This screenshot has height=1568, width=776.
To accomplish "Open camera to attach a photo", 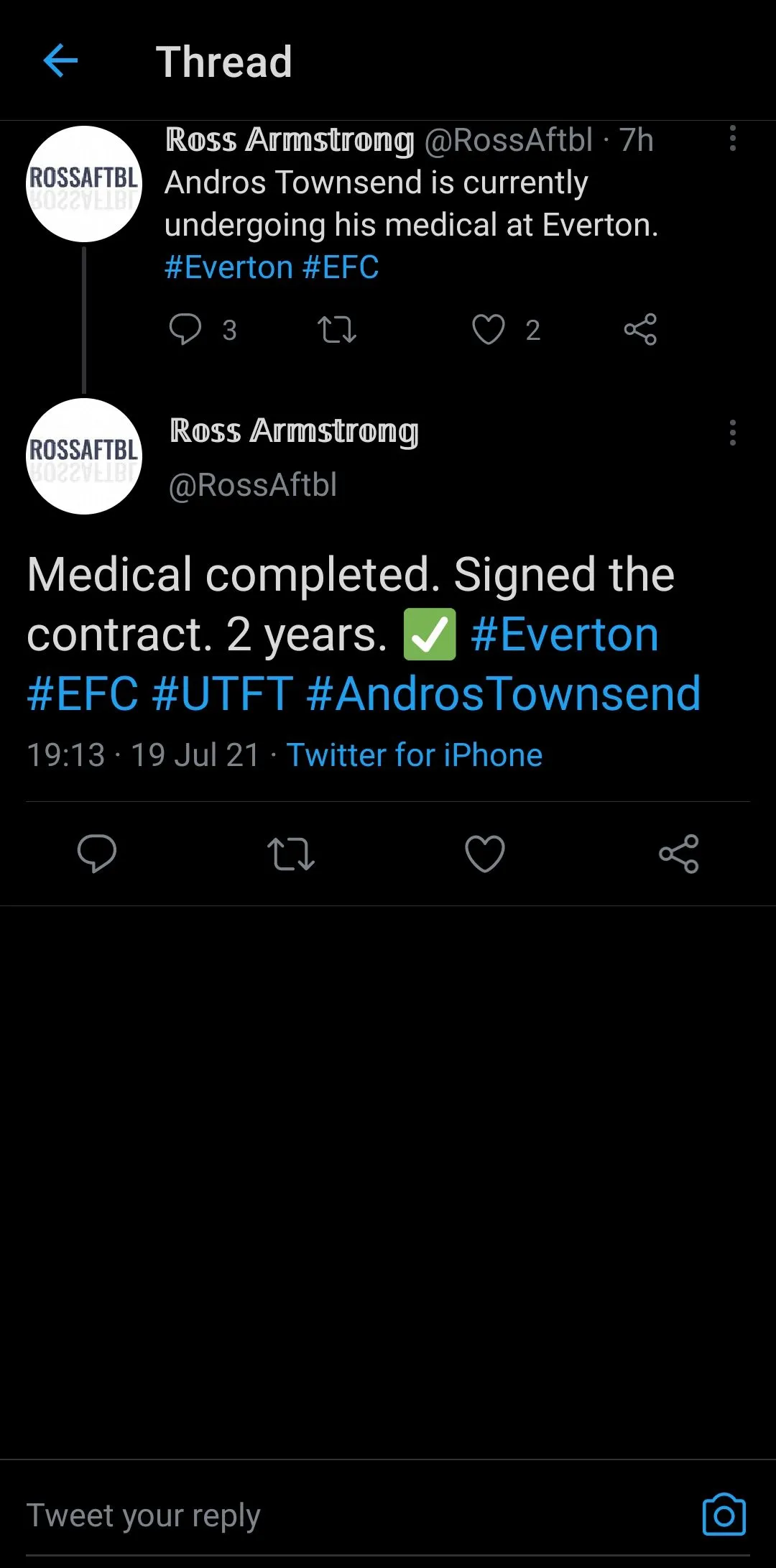I will tap(724, 1515).
